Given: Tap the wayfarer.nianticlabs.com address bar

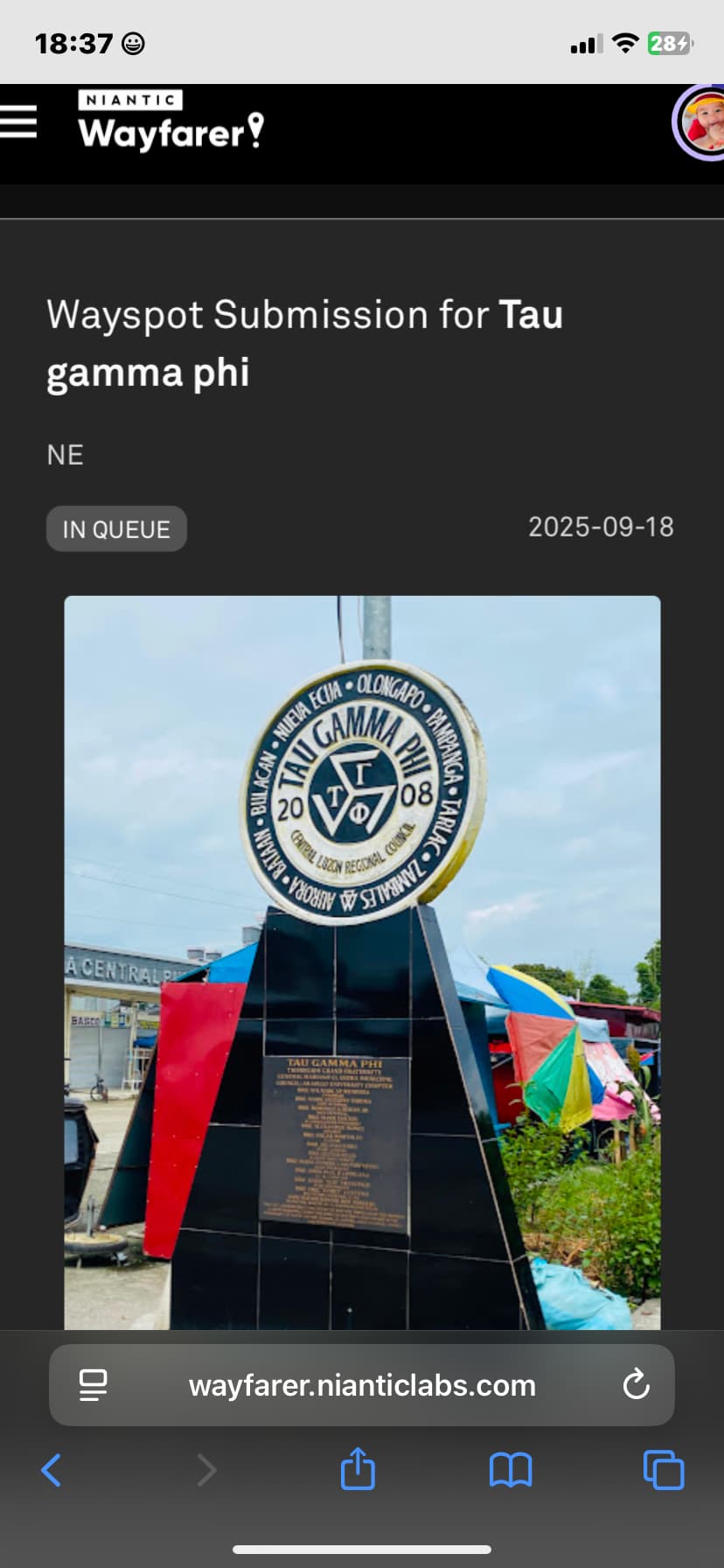Looking at the screenshot, I should tap(362, 1385).
